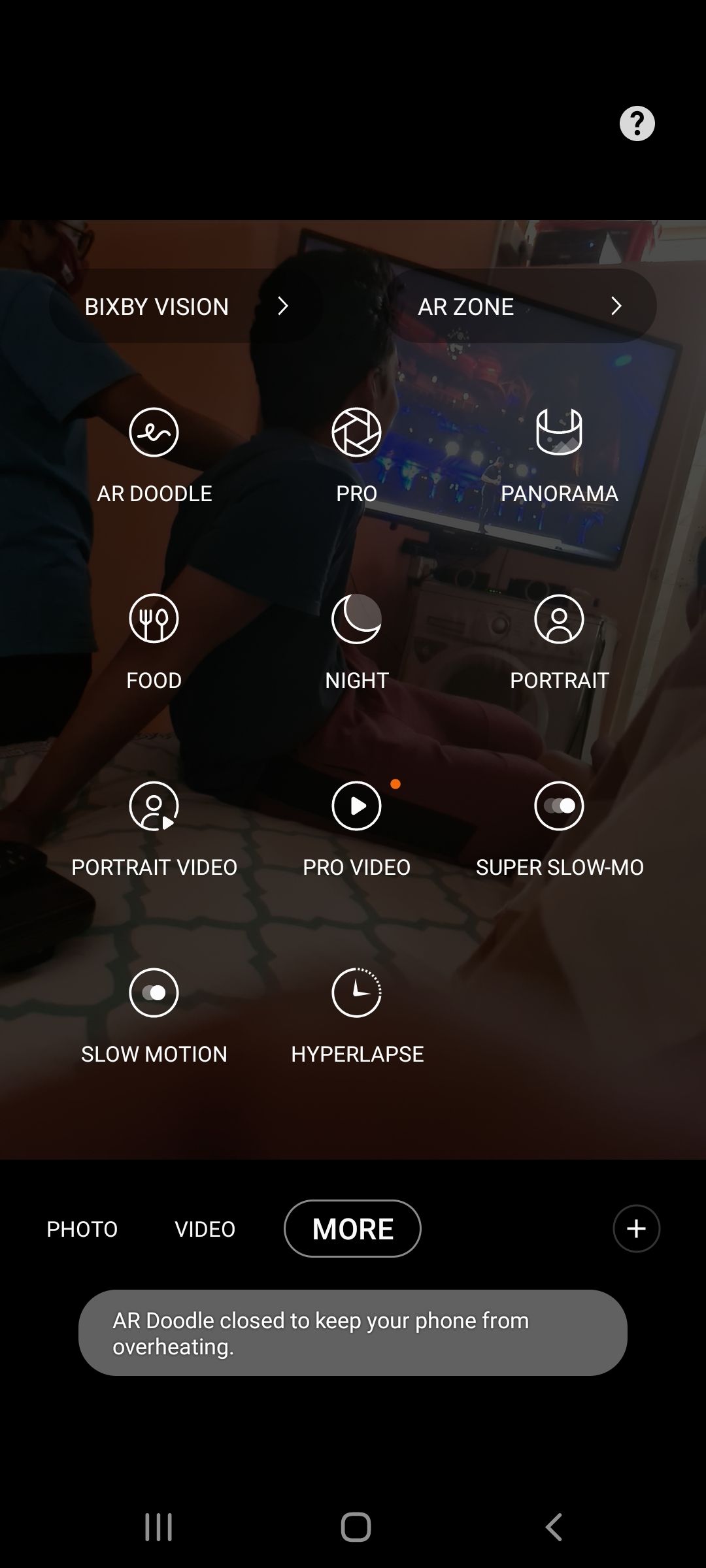Switch to the Photo tab

[82, 1229]
